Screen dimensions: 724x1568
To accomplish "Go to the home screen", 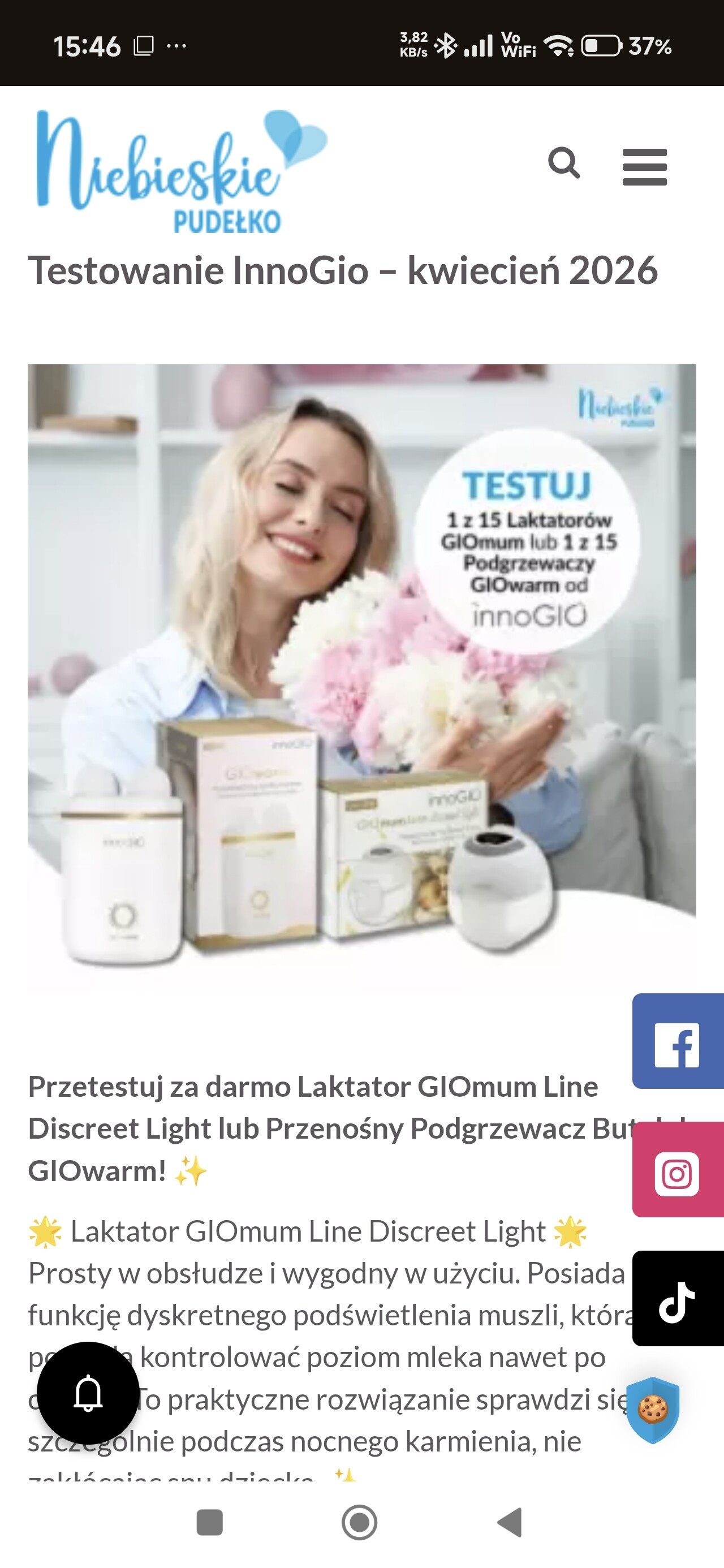I will coord(359,1522).
